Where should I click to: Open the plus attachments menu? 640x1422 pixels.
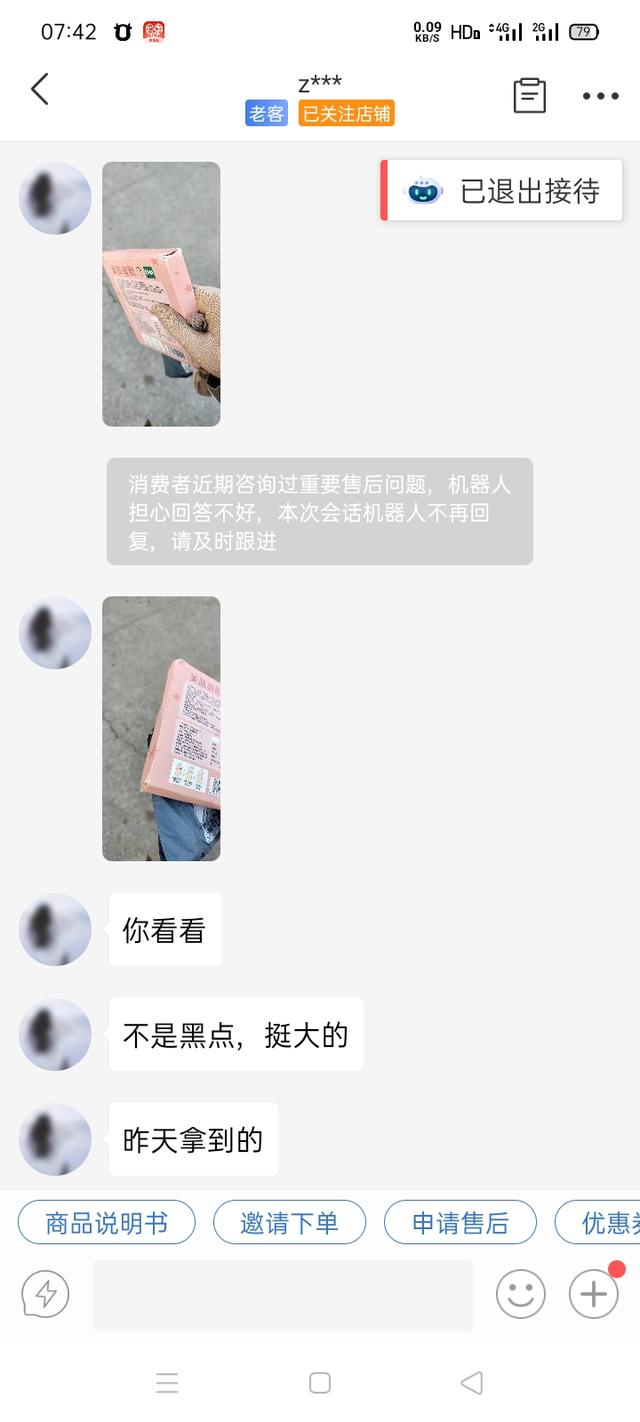click(594, 1295)
